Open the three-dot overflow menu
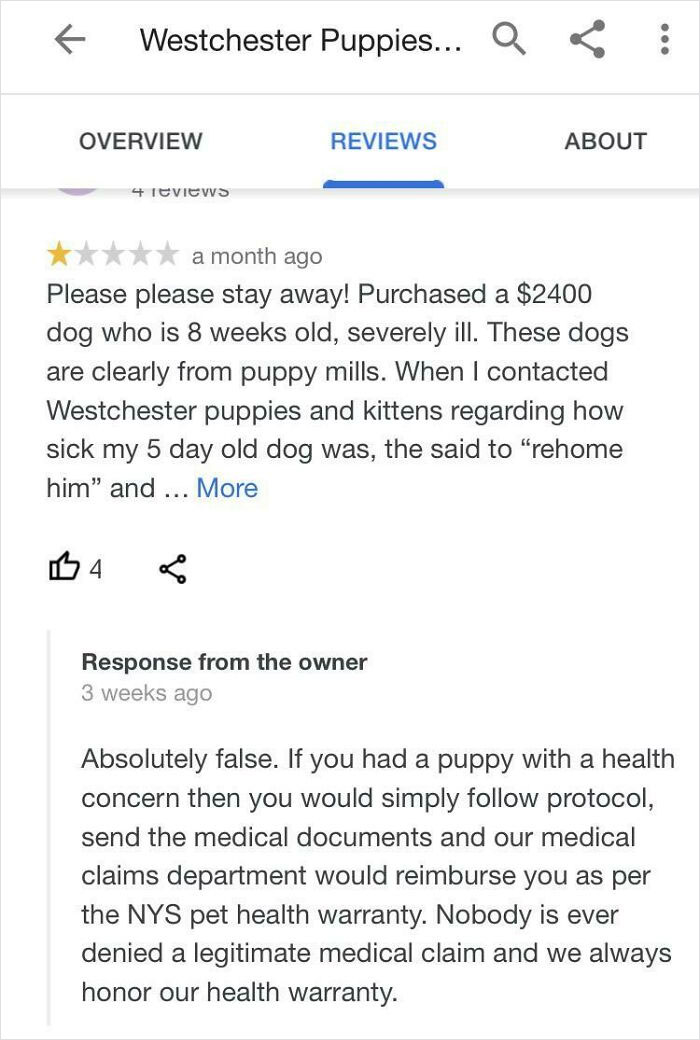This screenshot has height=1040, width=700. pos(661,40)
